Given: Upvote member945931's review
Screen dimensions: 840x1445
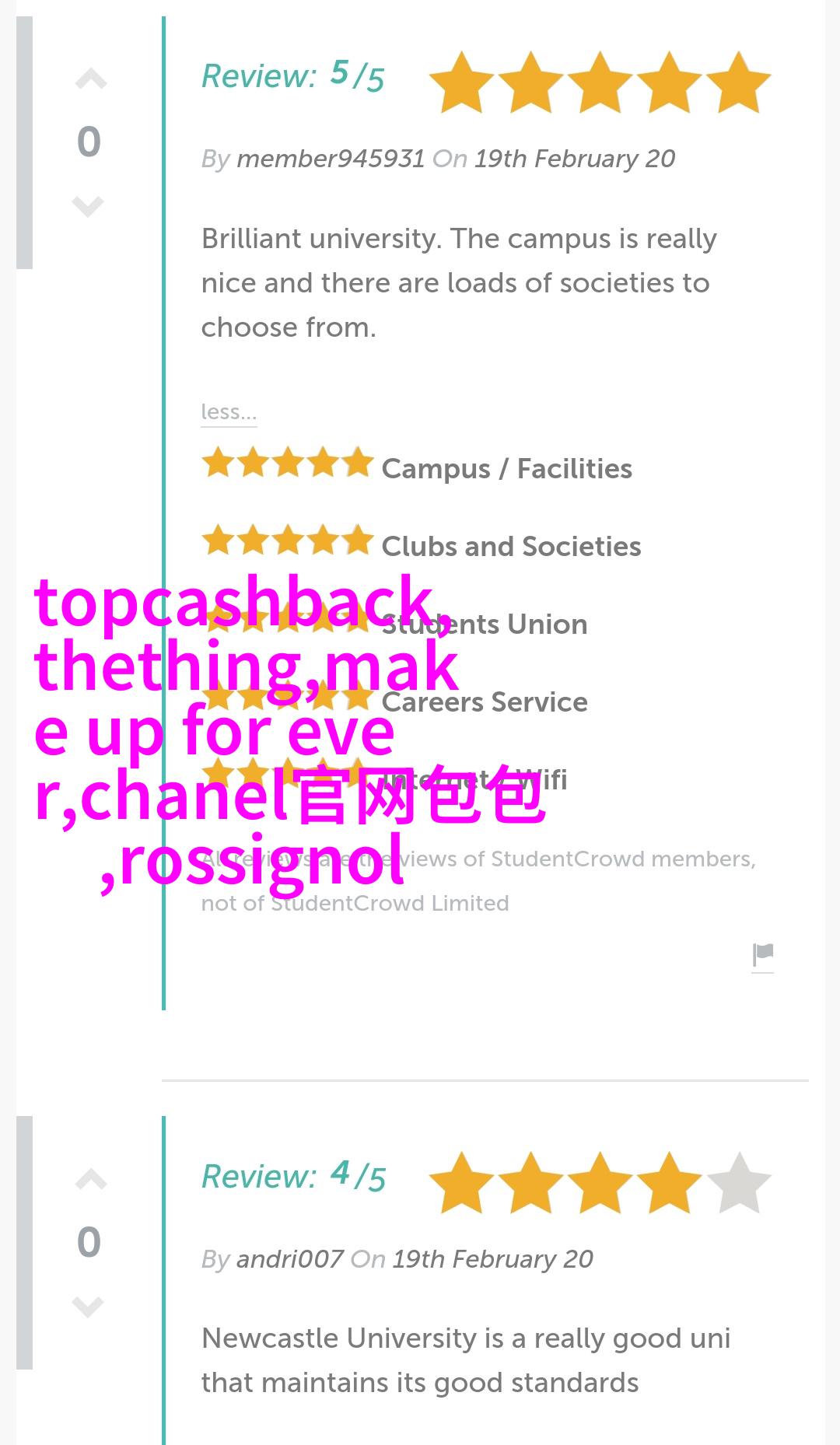Looking at the screenshot, I should [90, 79].
